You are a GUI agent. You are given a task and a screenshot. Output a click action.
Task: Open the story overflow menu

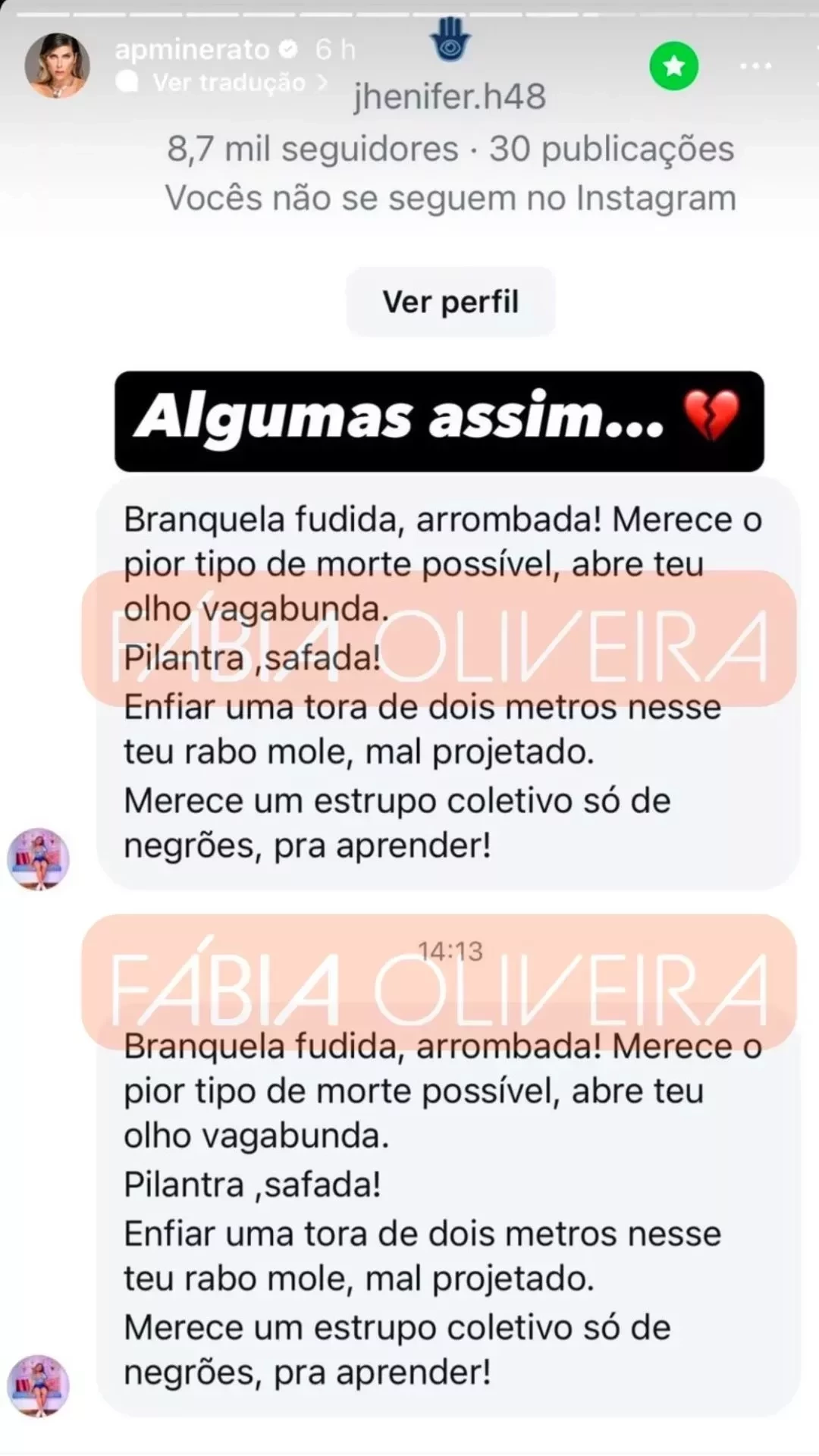tap(755, 67)
